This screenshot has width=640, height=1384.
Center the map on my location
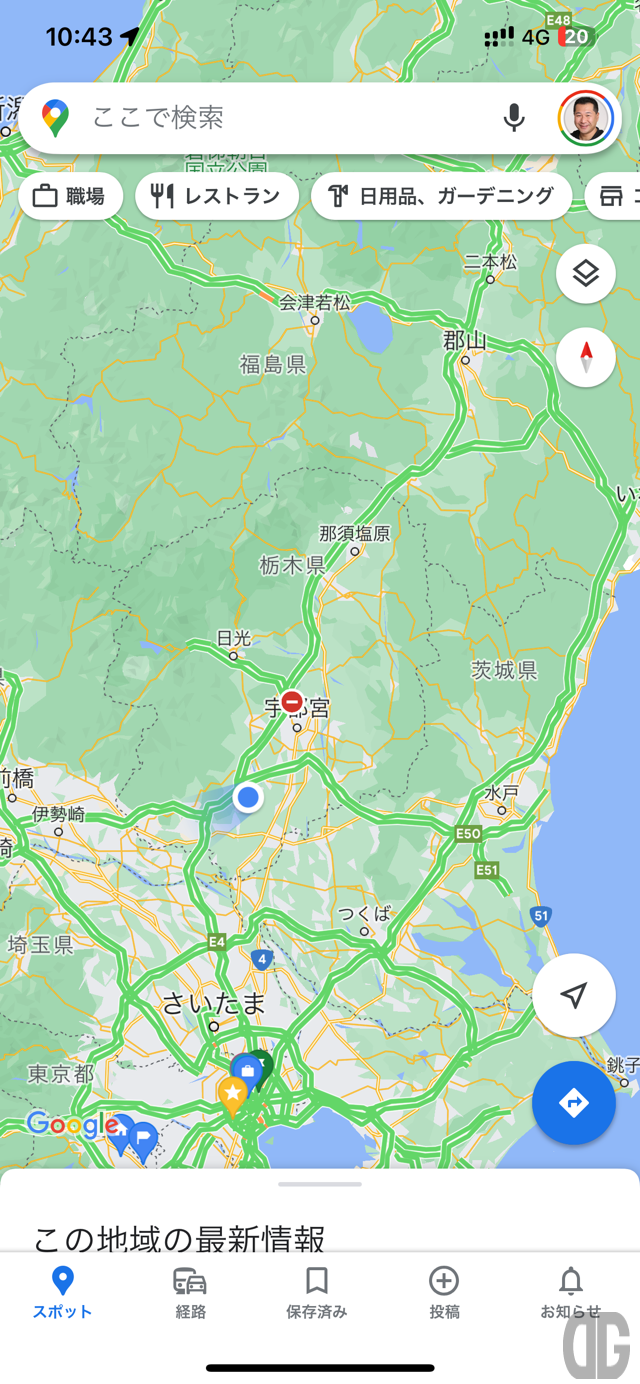573,995
